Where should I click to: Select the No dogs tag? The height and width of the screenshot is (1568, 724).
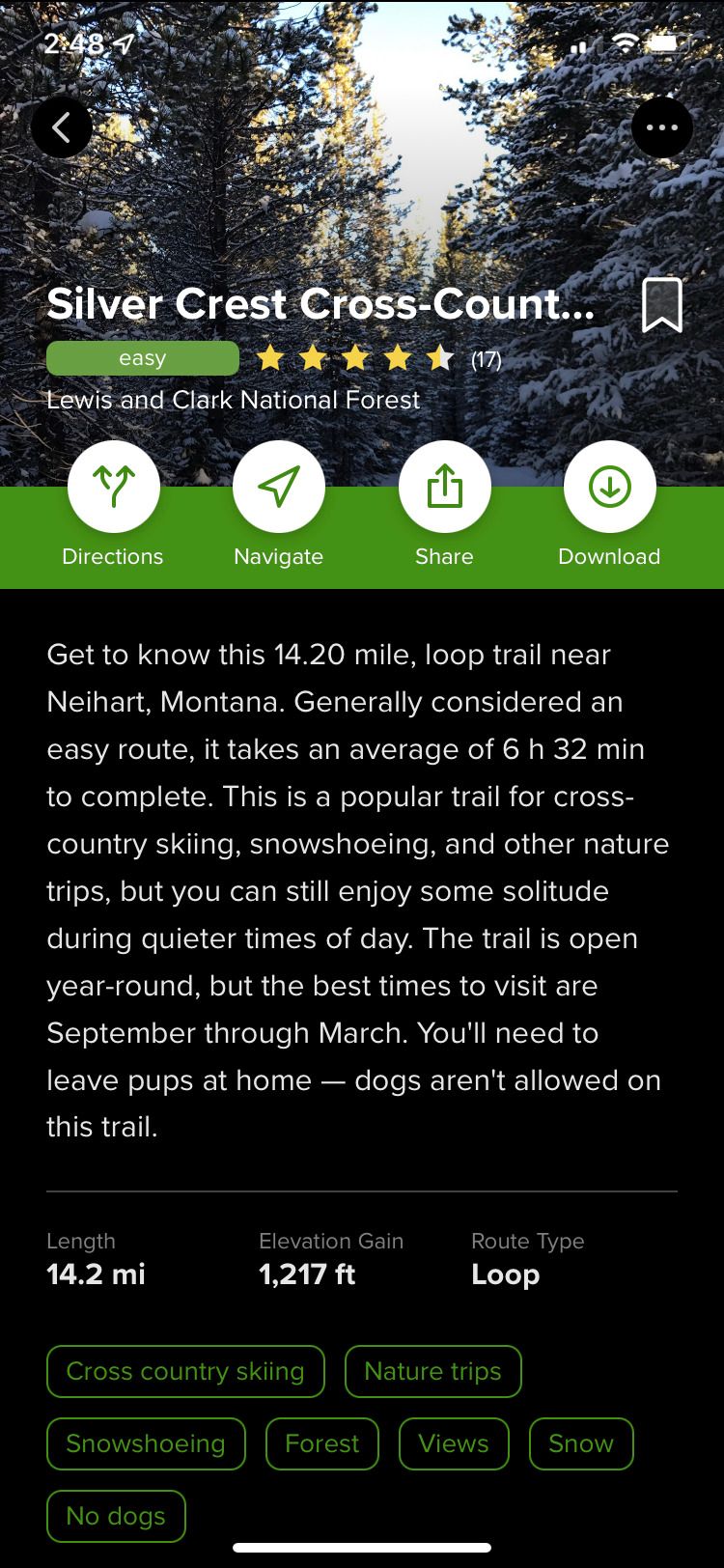116,1516
